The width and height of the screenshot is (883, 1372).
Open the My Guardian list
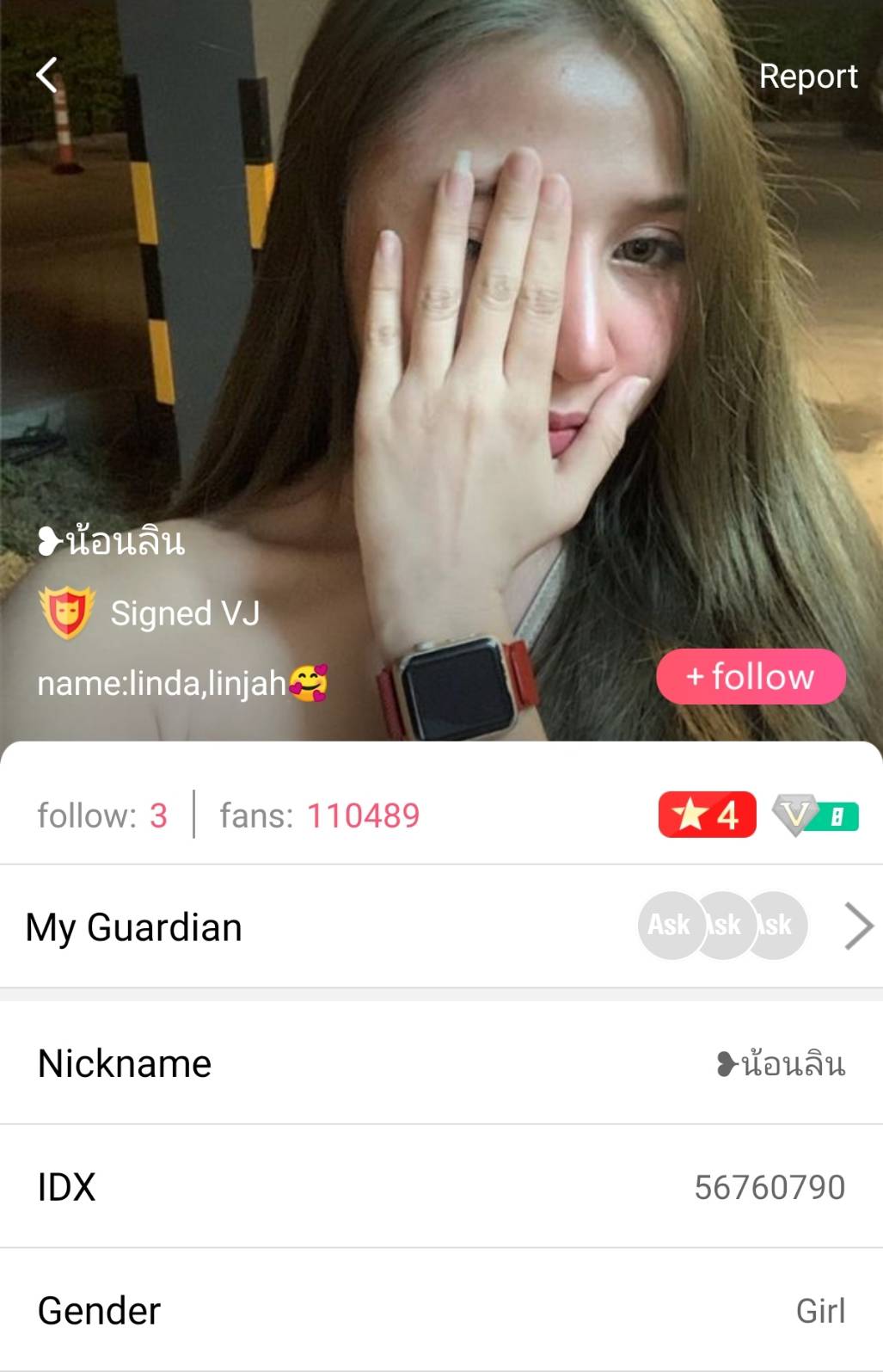[x=441, y=926]
